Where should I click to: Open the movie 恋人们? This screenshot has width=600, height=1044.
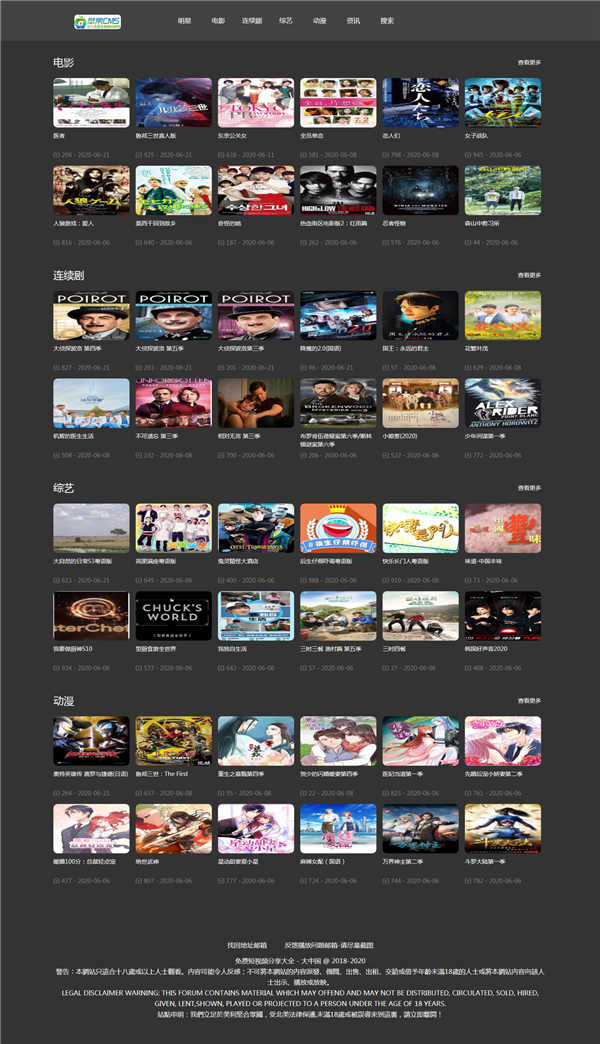[420, 103]
